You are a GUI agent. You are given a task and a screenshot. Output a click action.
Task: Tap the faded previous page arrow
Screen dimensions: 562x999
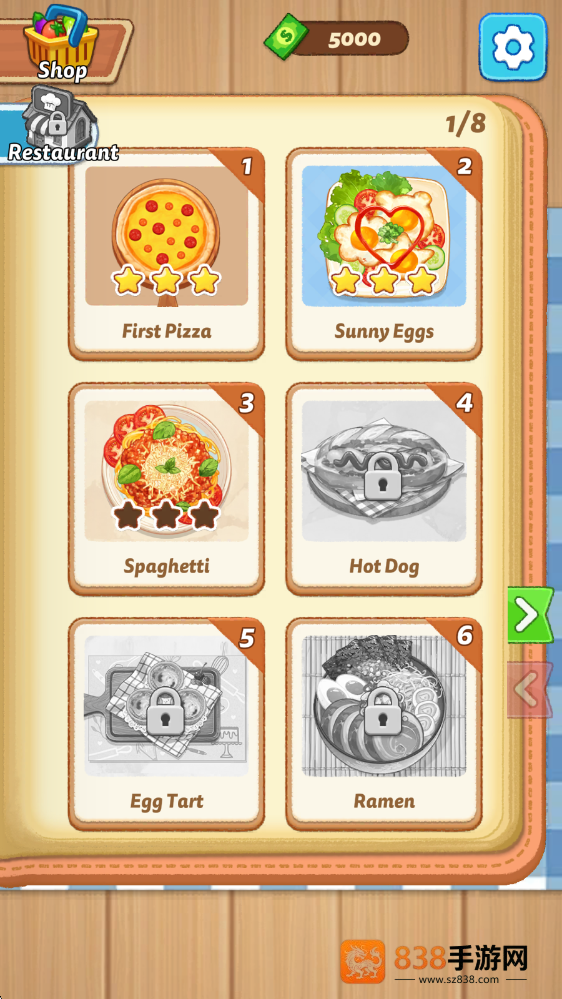[x=530, y=690]
